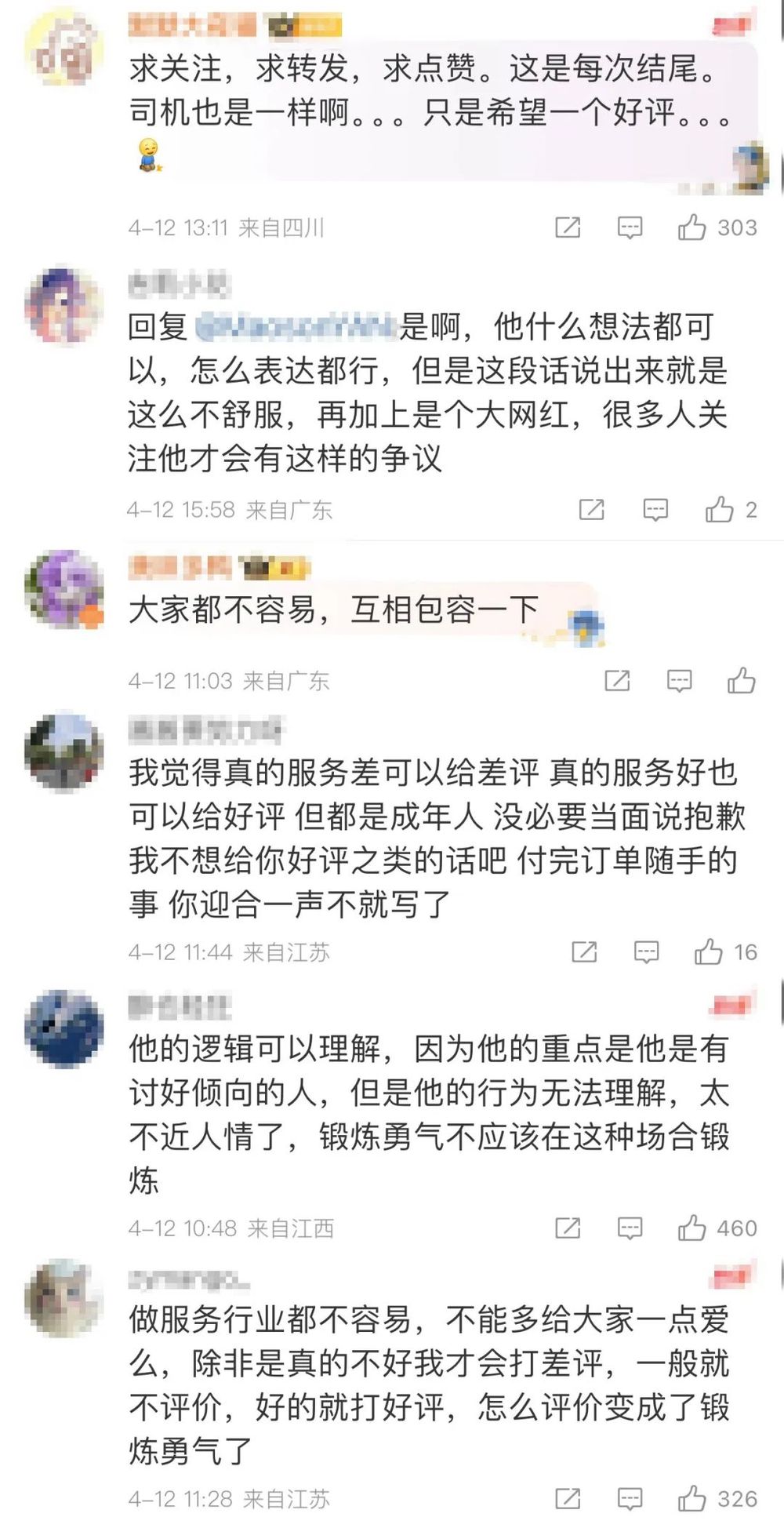This screenshot has width=784, height=1528.
Task: Like the reply comment posted at 15:58
Action: coord(719,510)
